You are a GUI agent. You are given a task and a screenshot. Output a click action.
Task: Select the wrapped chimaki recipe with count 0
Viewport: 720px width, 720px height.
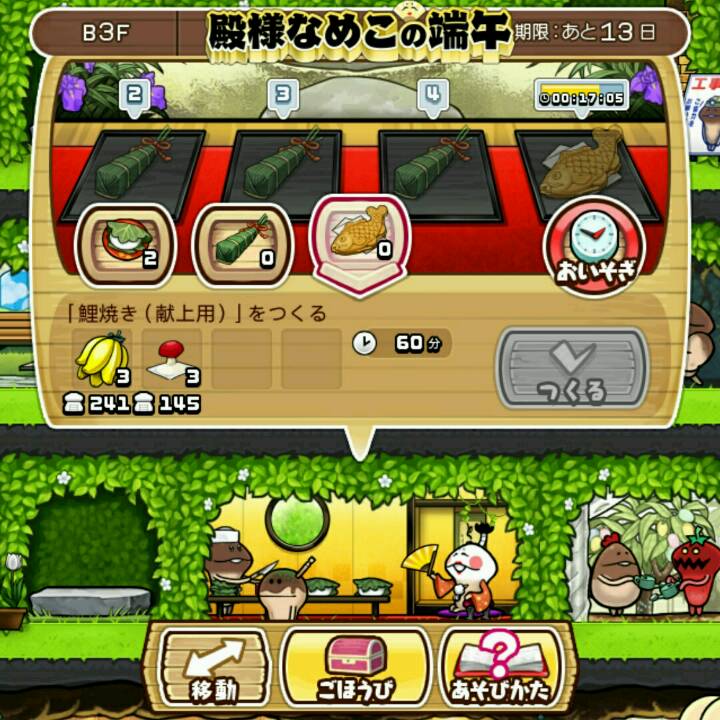(243, 245)
